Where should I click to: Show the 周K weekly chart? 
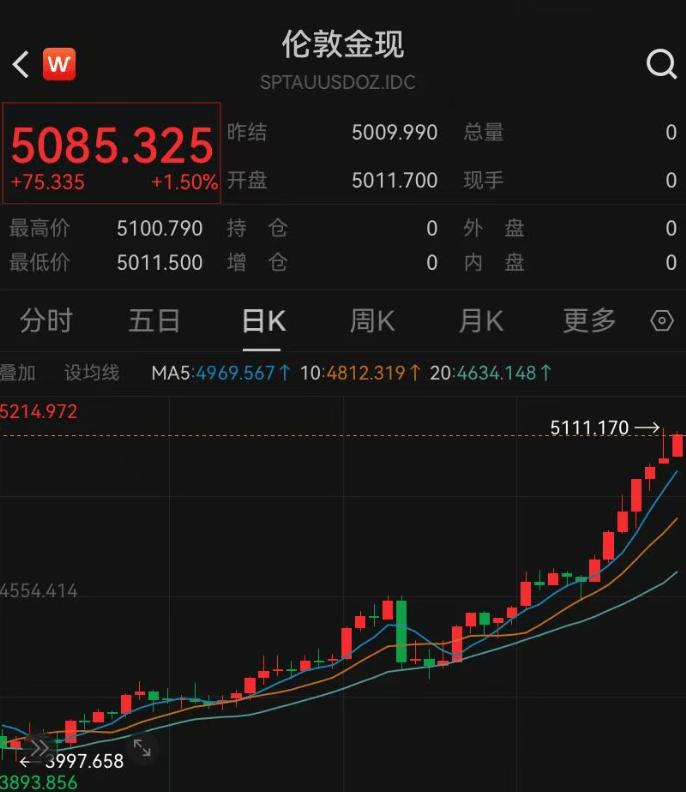click(372, 321)
